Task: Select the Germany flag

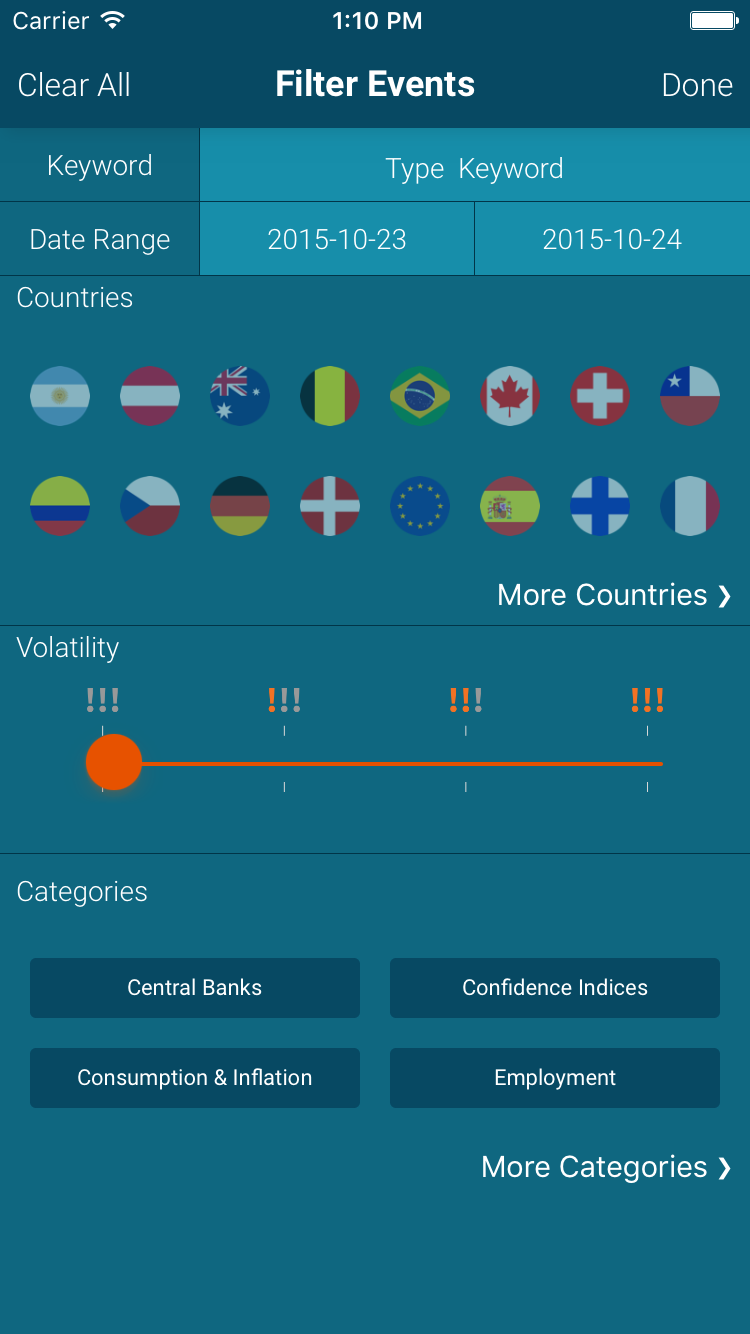Action: point(240,506)
